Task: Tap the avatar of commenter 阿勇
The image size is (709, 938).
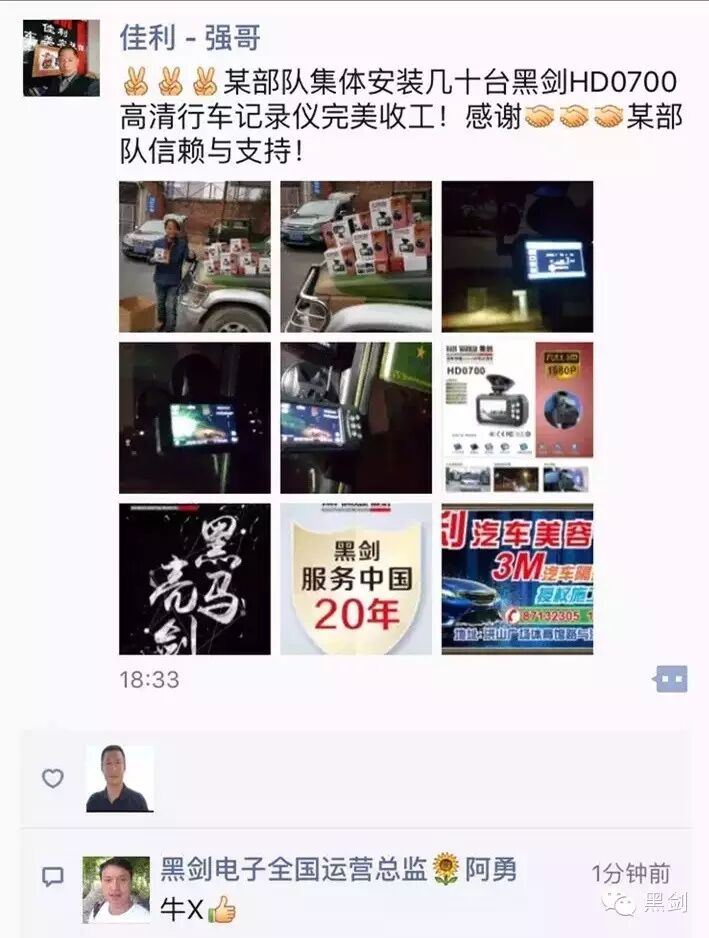Action: [x=116, y=889]
